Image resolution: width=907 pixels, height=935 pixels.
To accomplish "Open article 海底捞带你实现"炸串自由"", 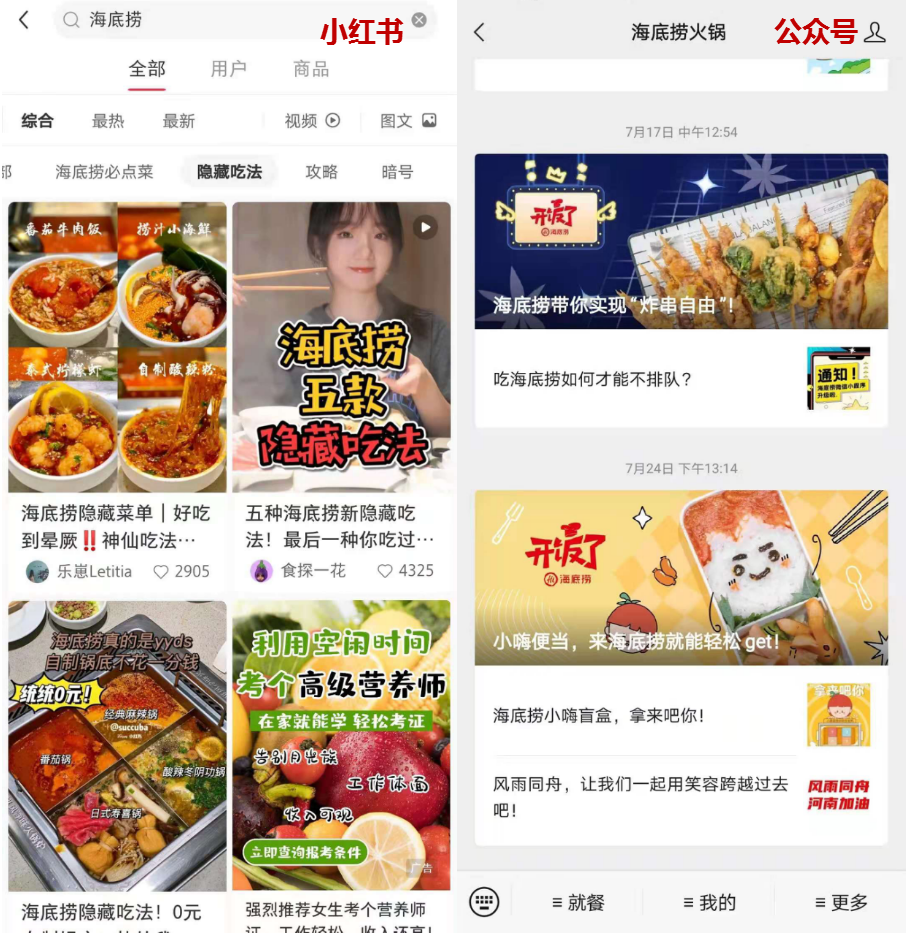I will [681, 241].
